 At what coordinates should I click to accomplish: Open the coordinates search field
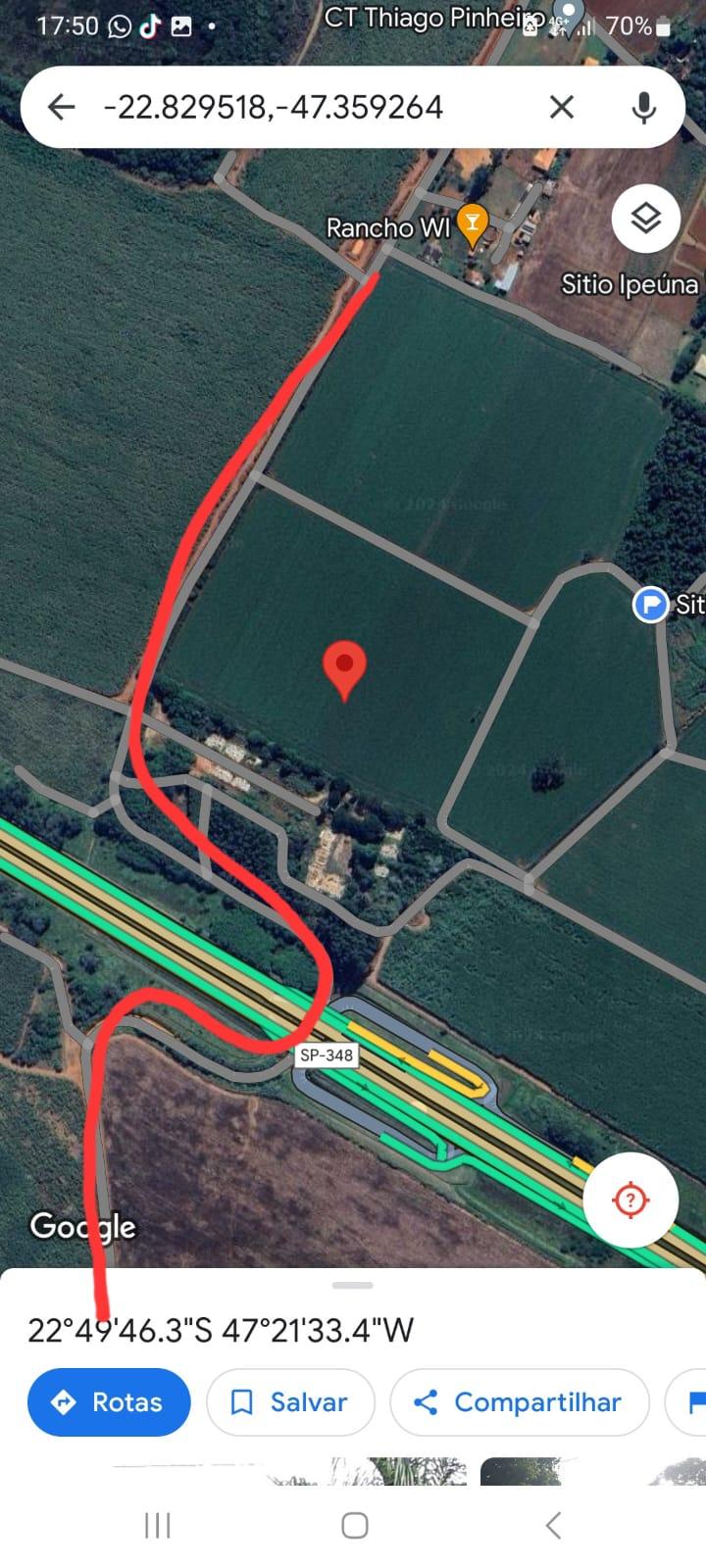click(294, 107)
